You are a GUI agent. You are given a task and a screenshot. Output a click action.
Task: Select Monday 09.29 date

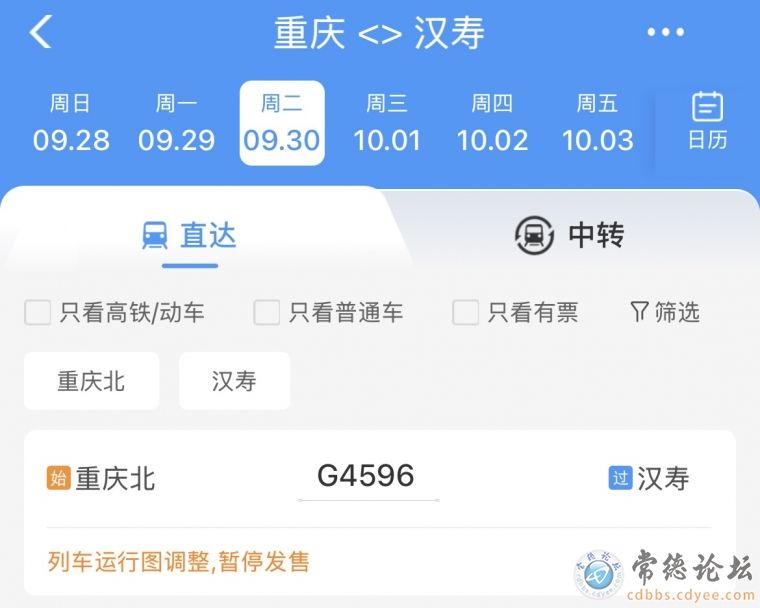click(x=177, y=123)
